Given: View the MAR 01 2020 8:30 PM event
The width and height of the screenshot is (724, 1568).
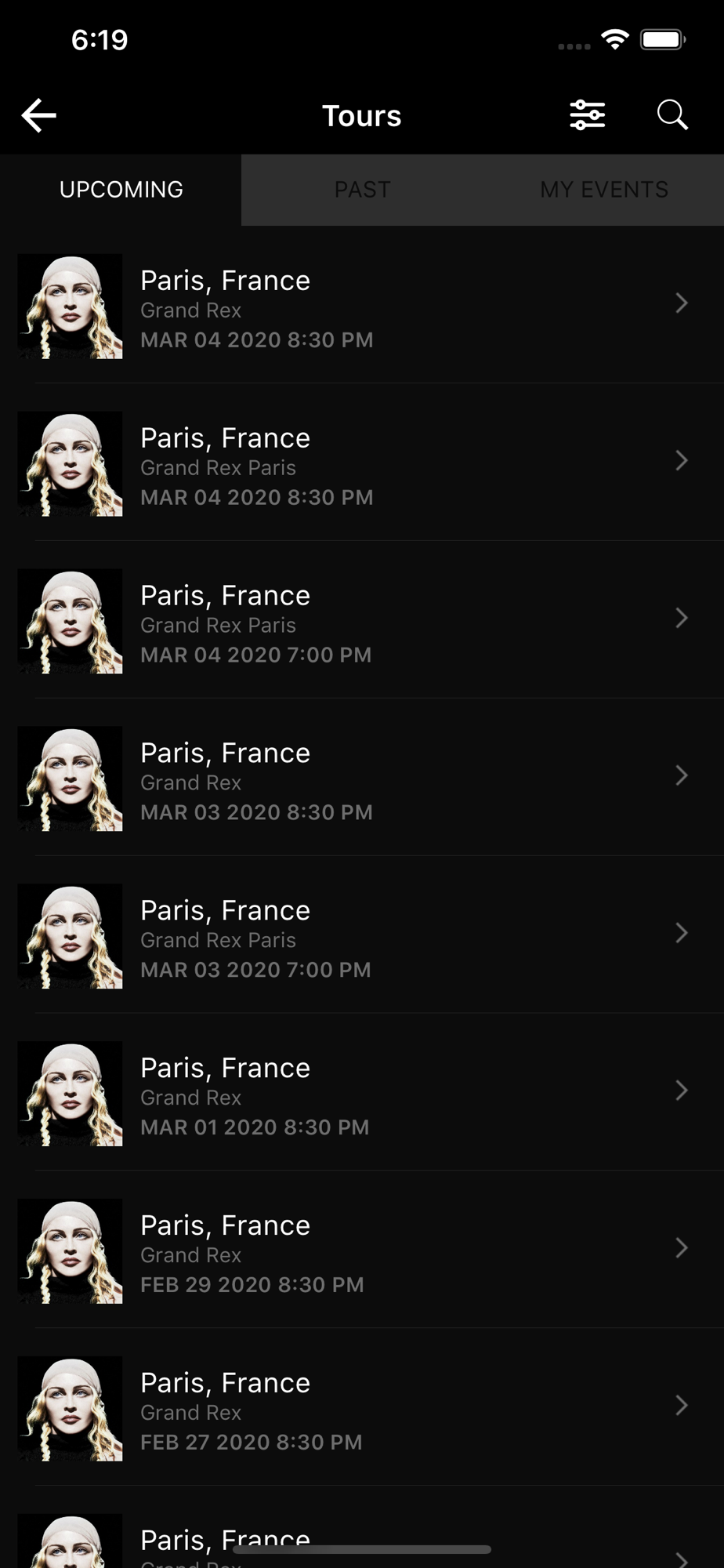Looking at the screenshot, I should [362, 1093].
